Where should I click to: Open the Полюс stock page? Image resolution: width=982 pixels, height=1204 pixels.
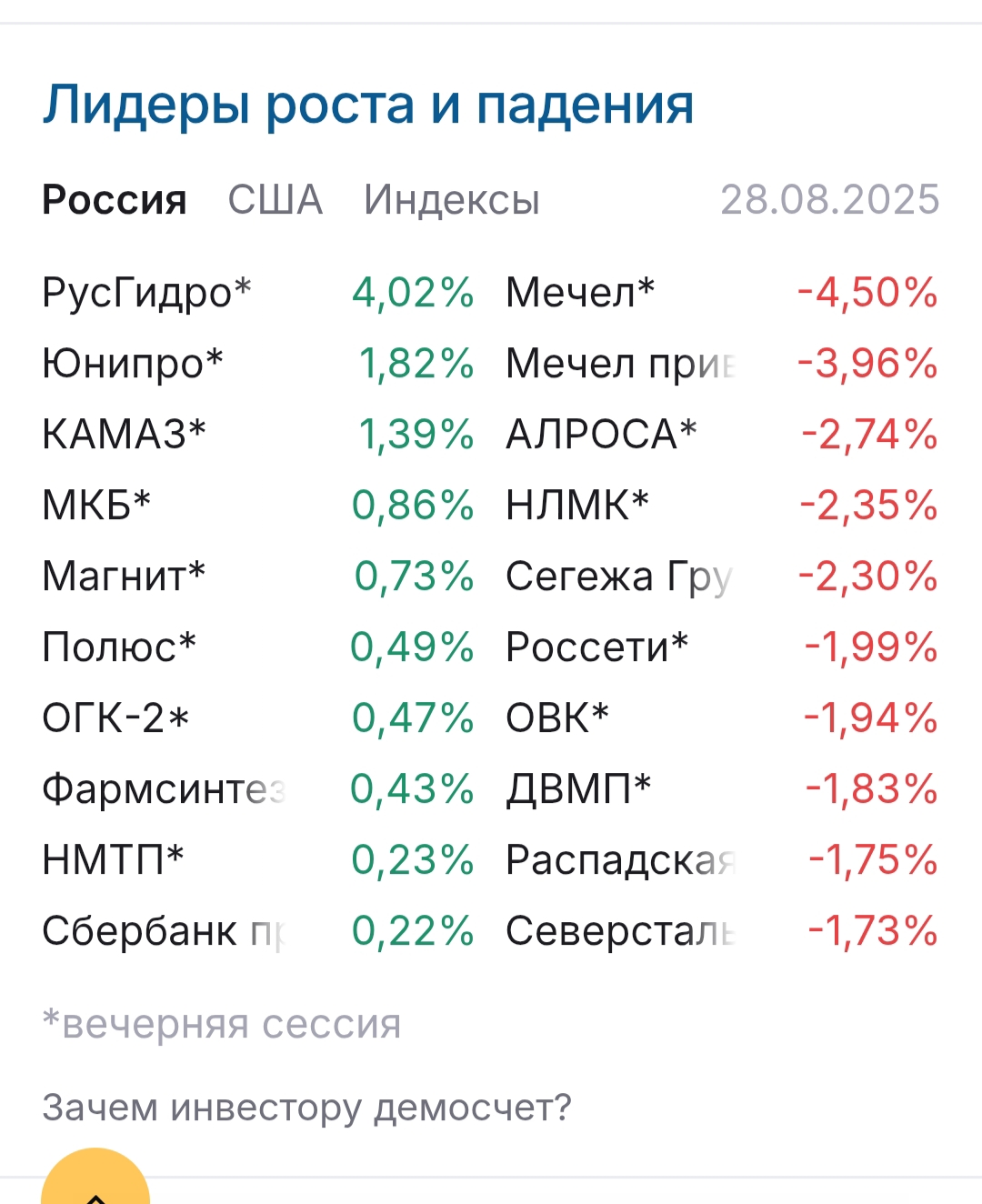[x=119, y=647]
